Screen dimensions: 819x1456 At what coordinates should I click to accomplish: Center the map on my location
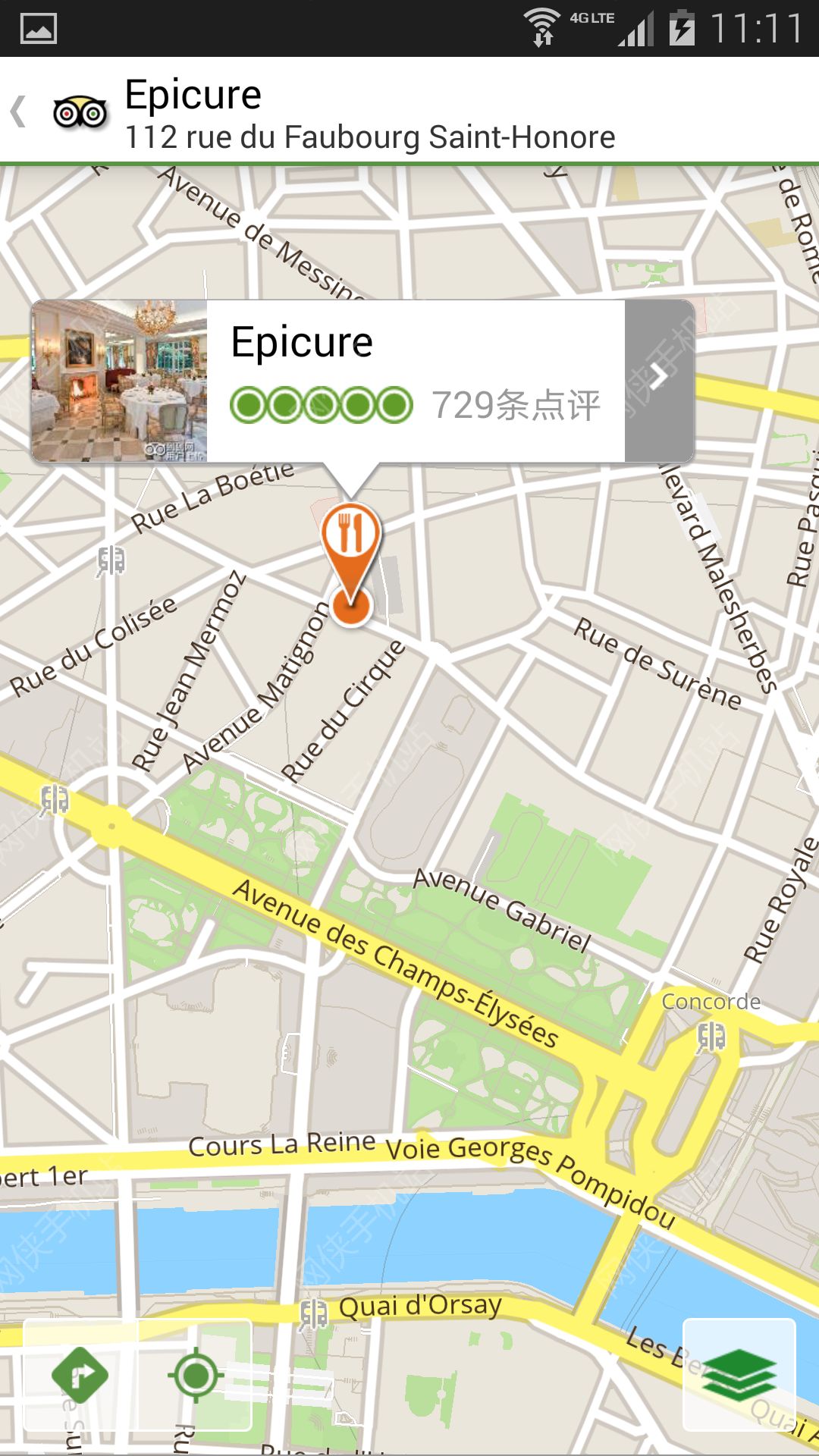pyautogui.click(x=196, y=1374)
